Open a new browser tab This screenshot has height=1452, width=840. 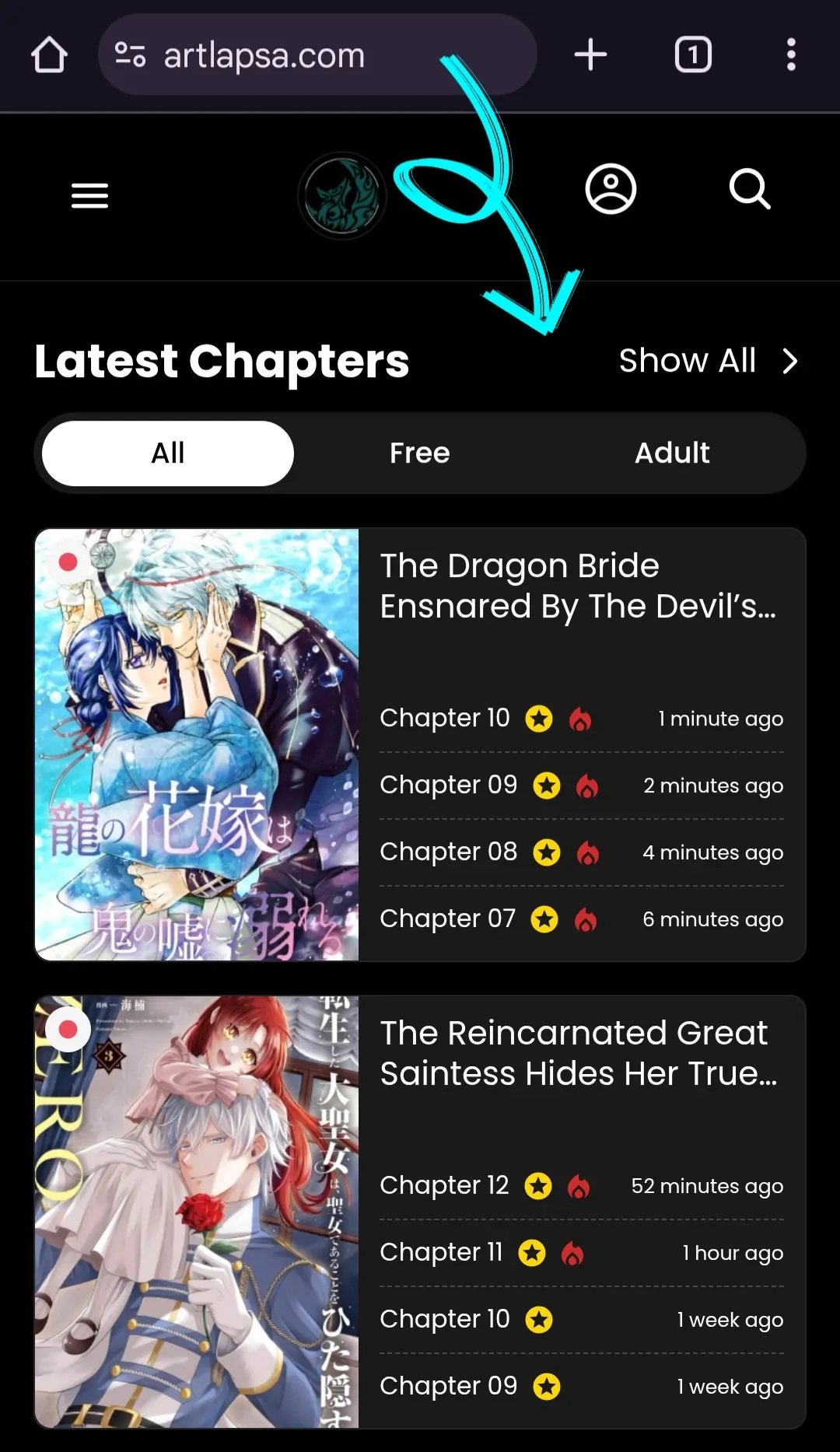[x=590, y=55]
